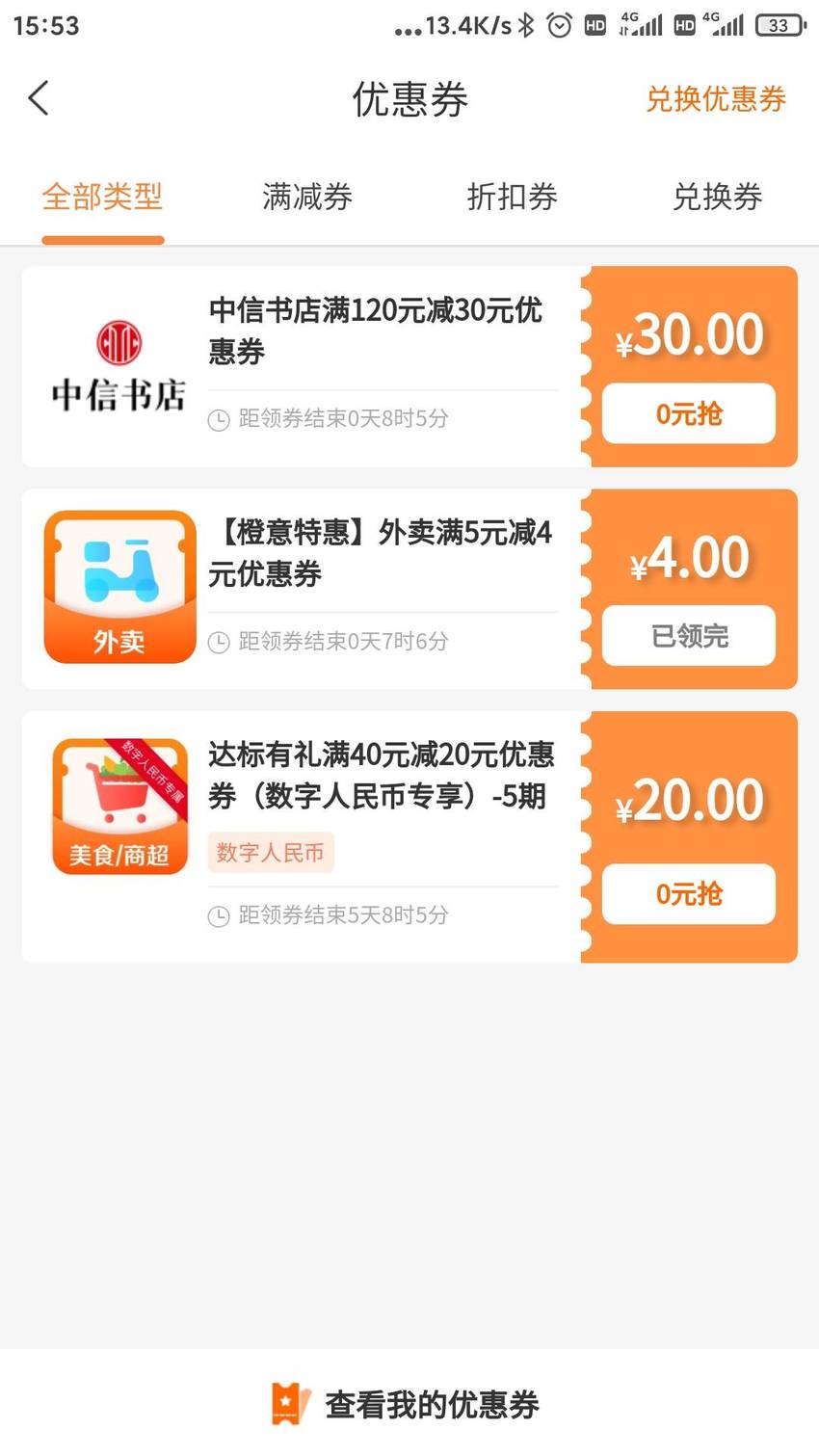Screen dimensions: 819x1456
Task: Switch to the 折扣券 tab
Action: click(512, 197)
